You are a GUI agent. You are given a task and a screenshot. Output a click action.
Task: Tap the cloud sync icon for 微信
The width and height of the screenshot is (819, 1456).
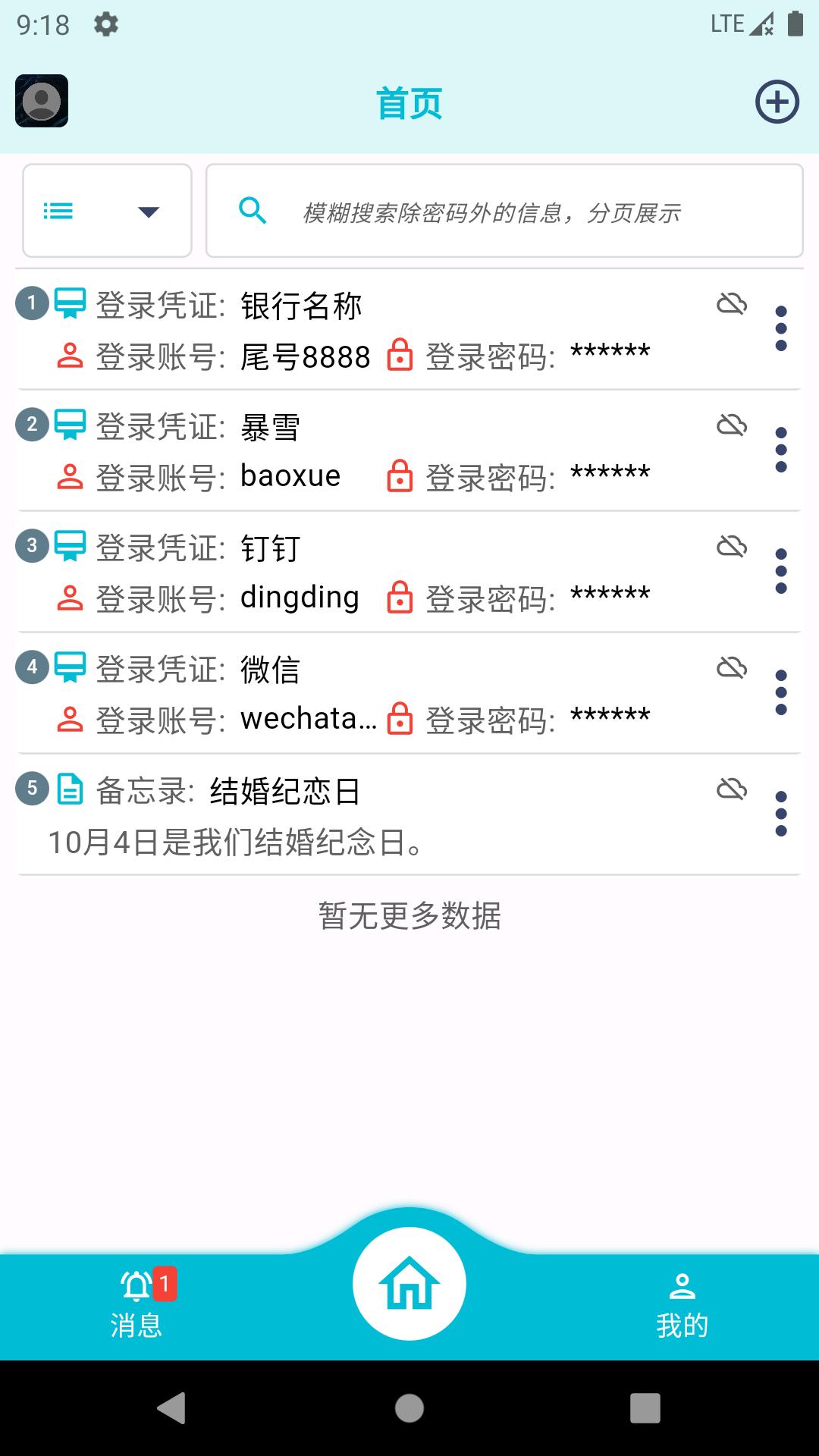click(x=732, y=668)
